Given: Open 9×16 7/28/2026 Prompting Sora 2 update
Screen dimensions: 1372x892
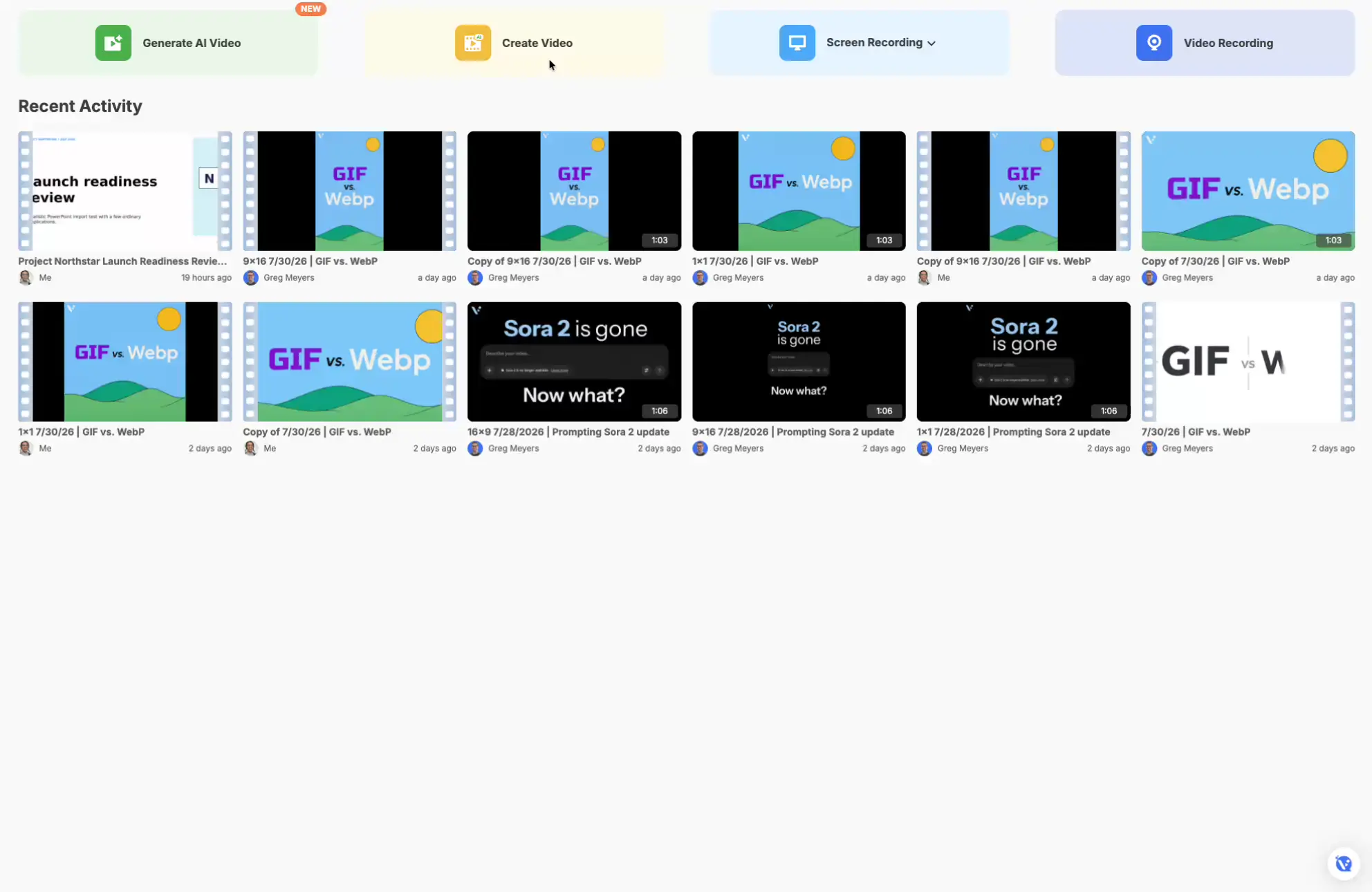Looking at the screenshot, I should [799, 362].
